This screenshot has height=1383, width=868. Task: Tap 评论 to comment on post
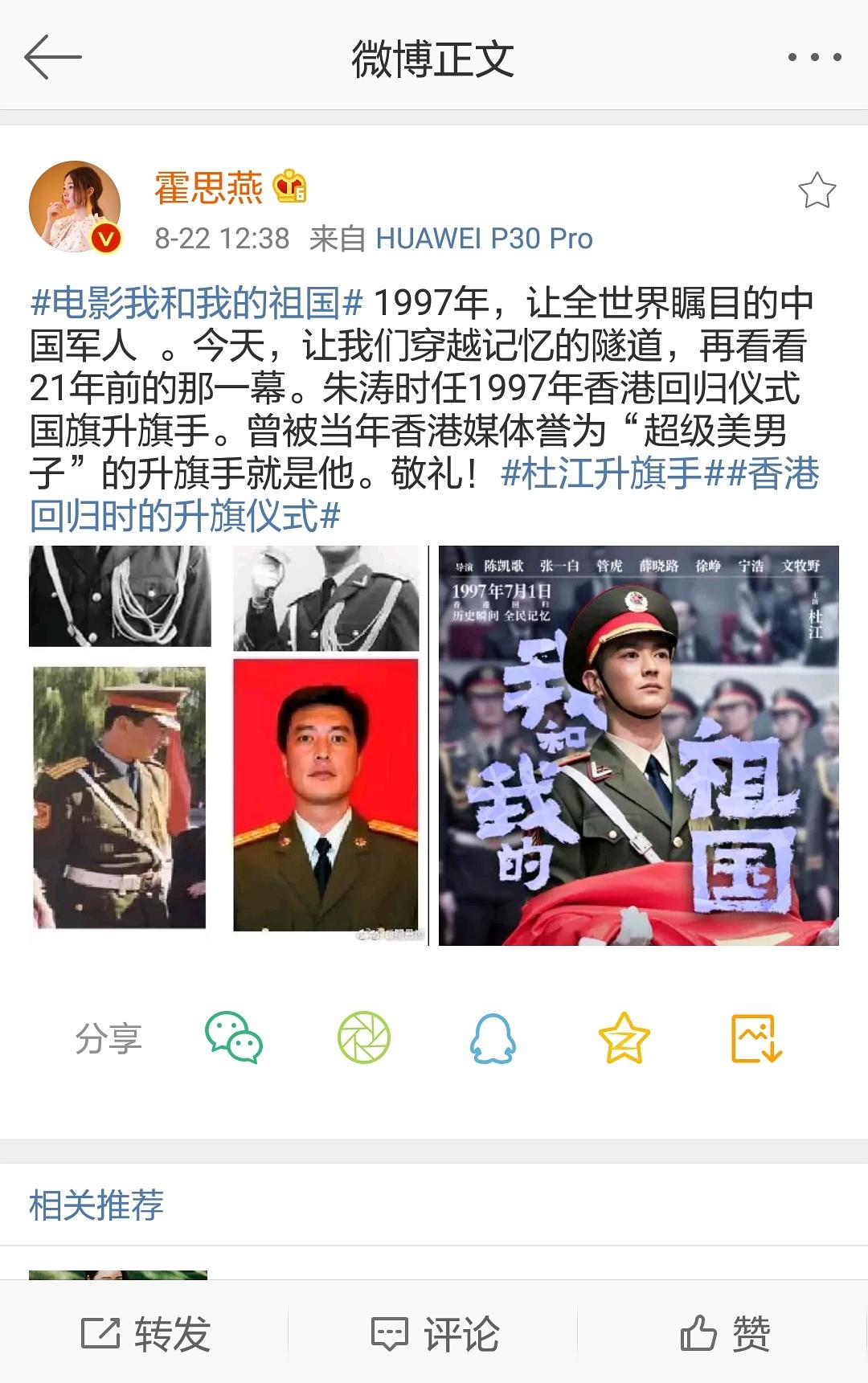pyautogui.click(x=435, y=1334)
